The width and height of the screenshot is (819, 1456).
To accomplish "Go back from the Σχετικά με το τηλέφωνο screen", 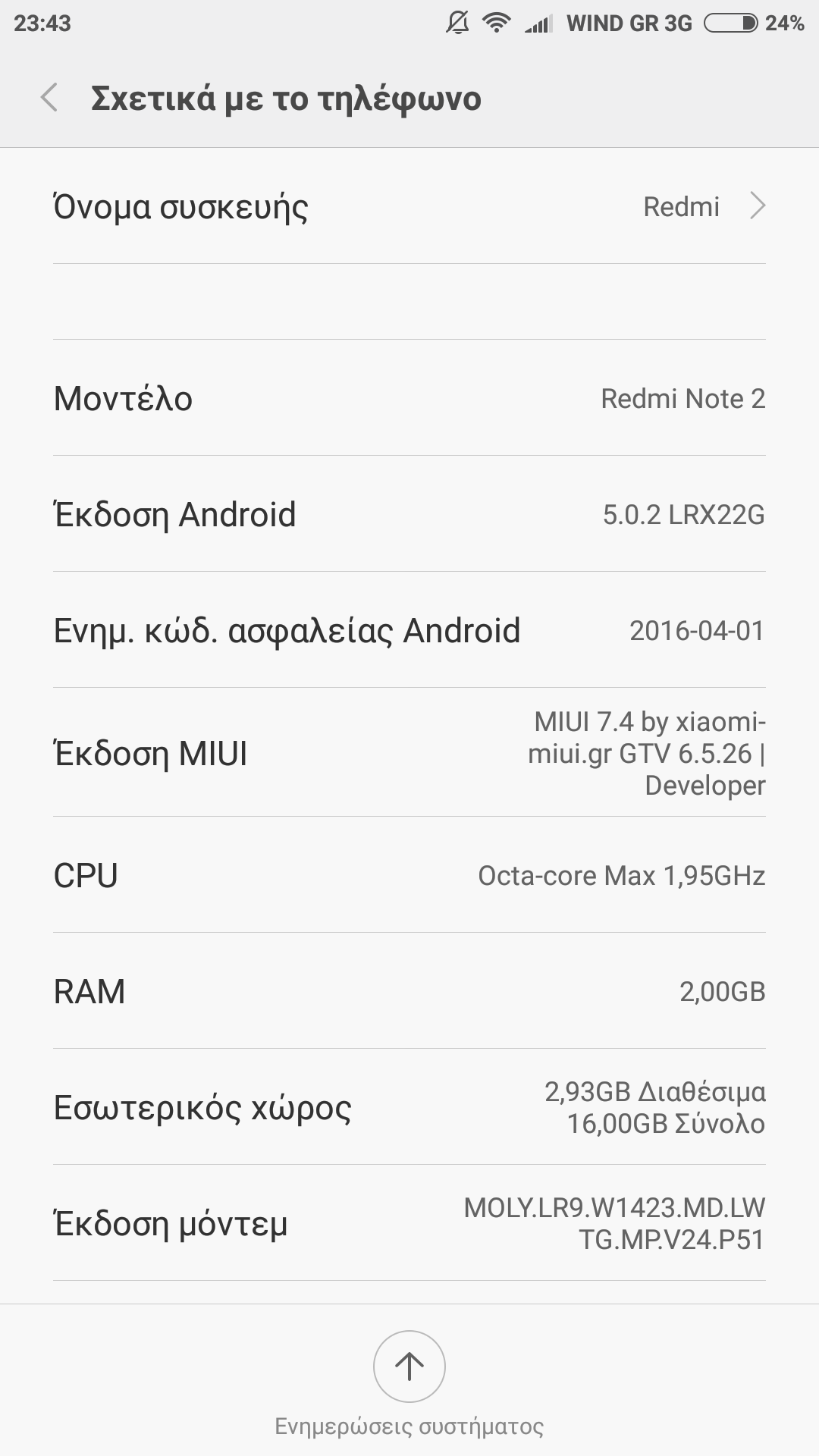I will 50,98.
